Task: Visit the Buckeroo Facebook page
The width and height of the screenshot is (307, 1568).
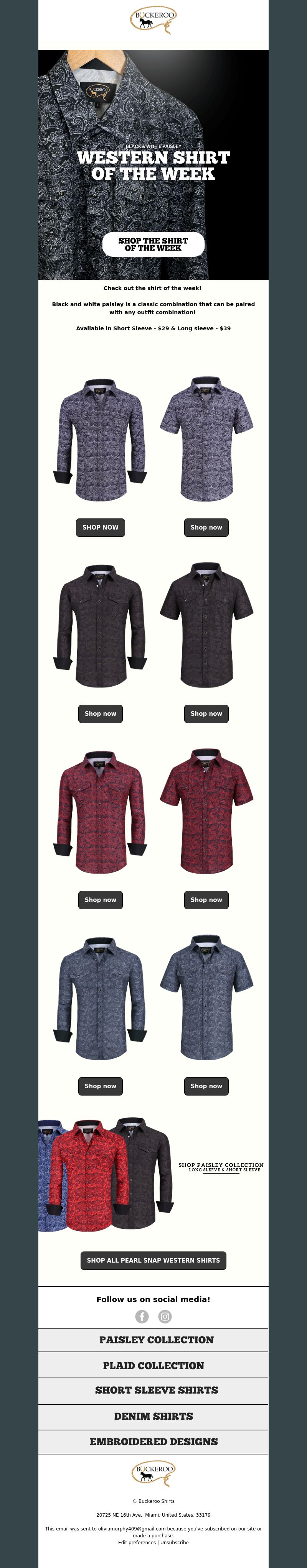Action: tap(142, 1317)
